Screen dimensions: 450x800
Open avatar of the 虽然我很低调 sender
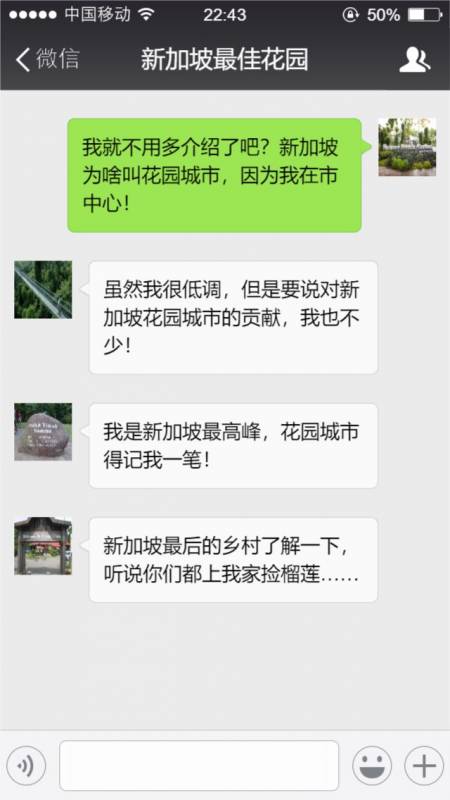pyautogui.click(x=43, y=290)
